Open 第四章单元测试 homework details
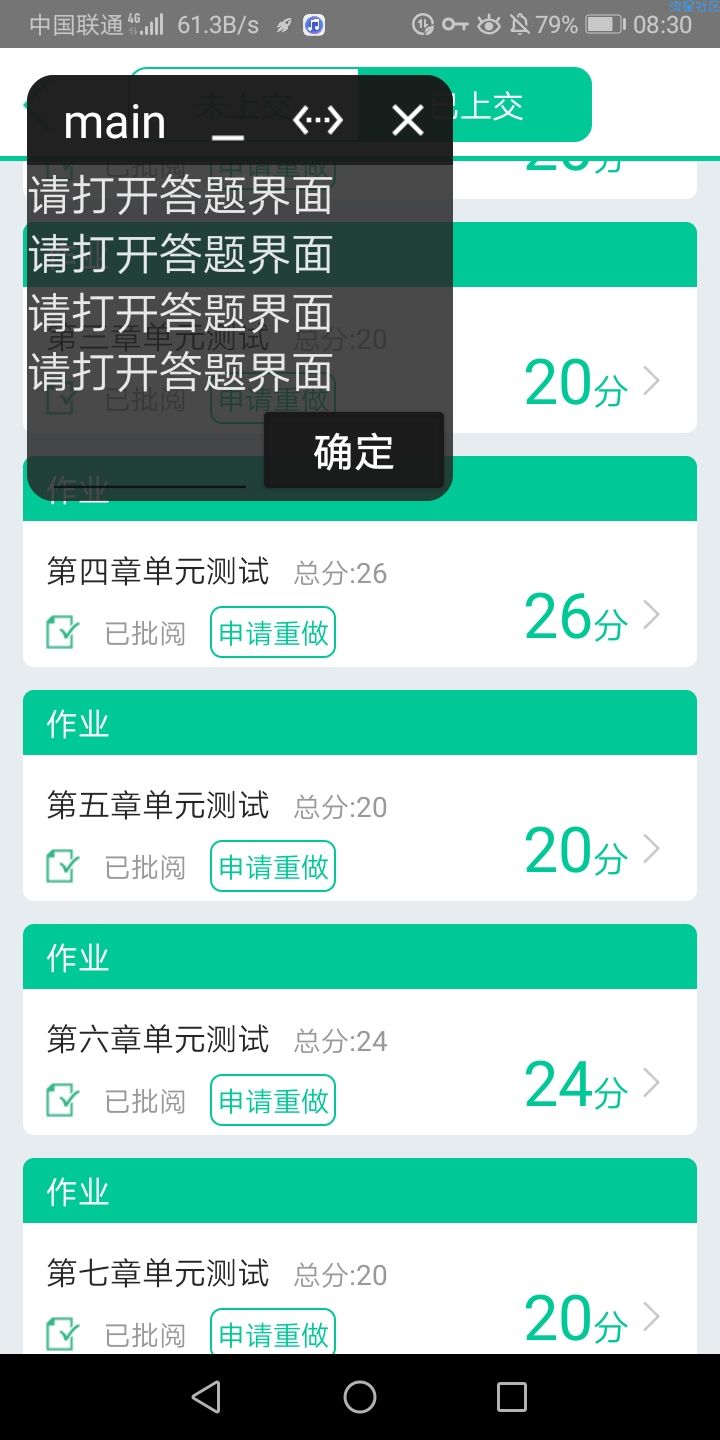Image resolution: width=720 pixels, height=1440 pixels. click(360, 594)
